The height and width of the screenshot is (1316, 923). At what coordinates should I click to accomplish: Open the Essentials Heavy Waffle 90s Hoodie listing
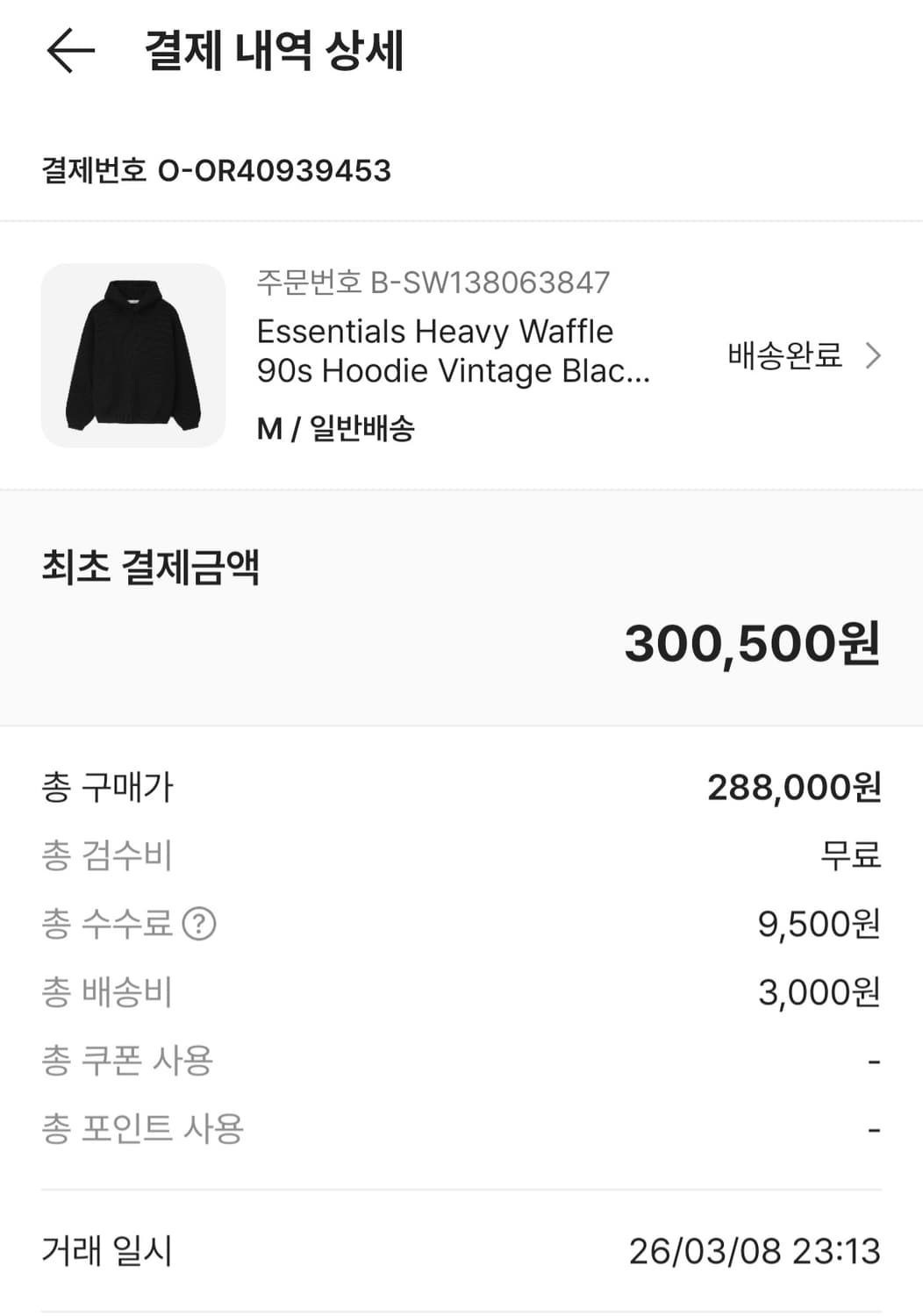[x=452, y=351]
